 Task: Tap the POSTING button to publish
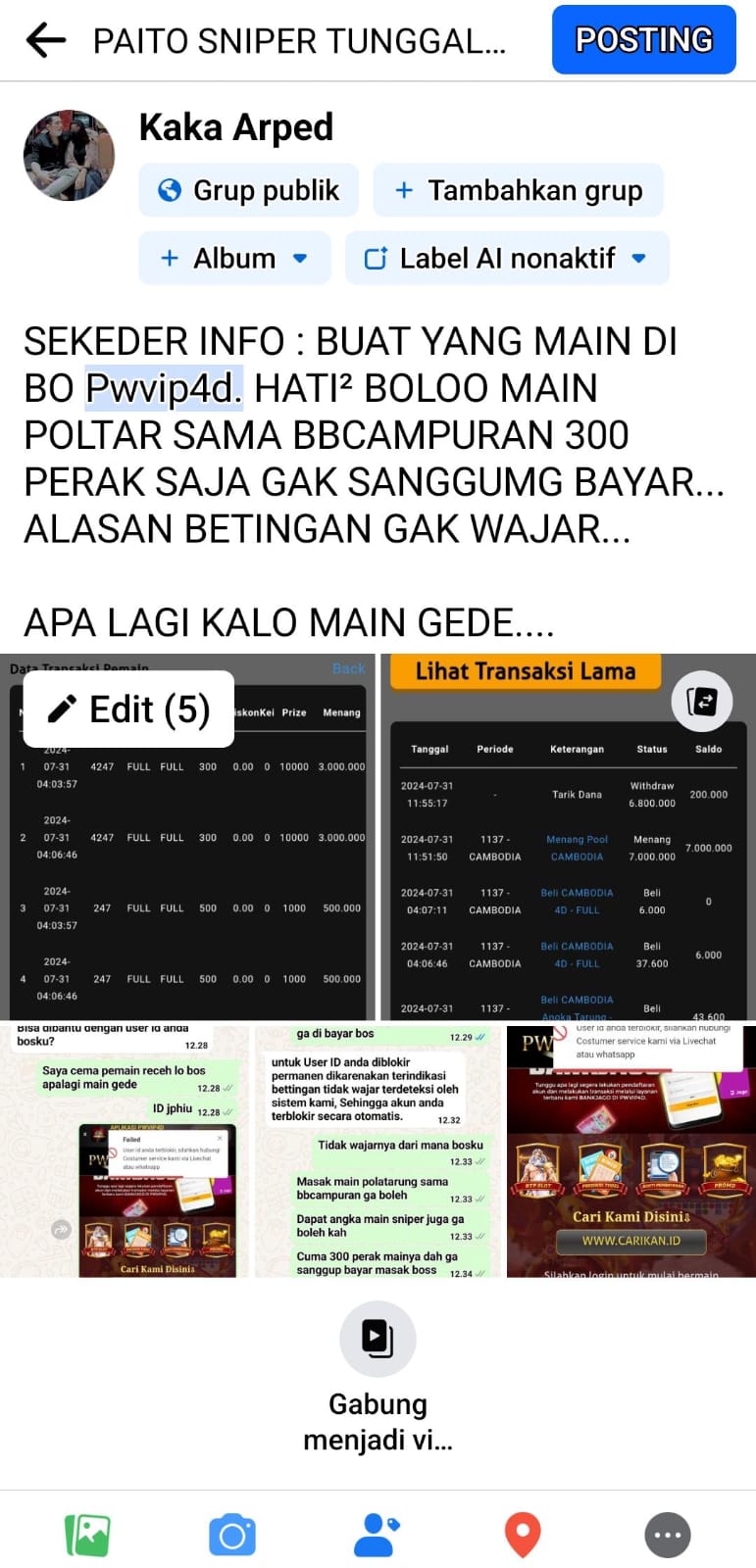pos(643,39)
